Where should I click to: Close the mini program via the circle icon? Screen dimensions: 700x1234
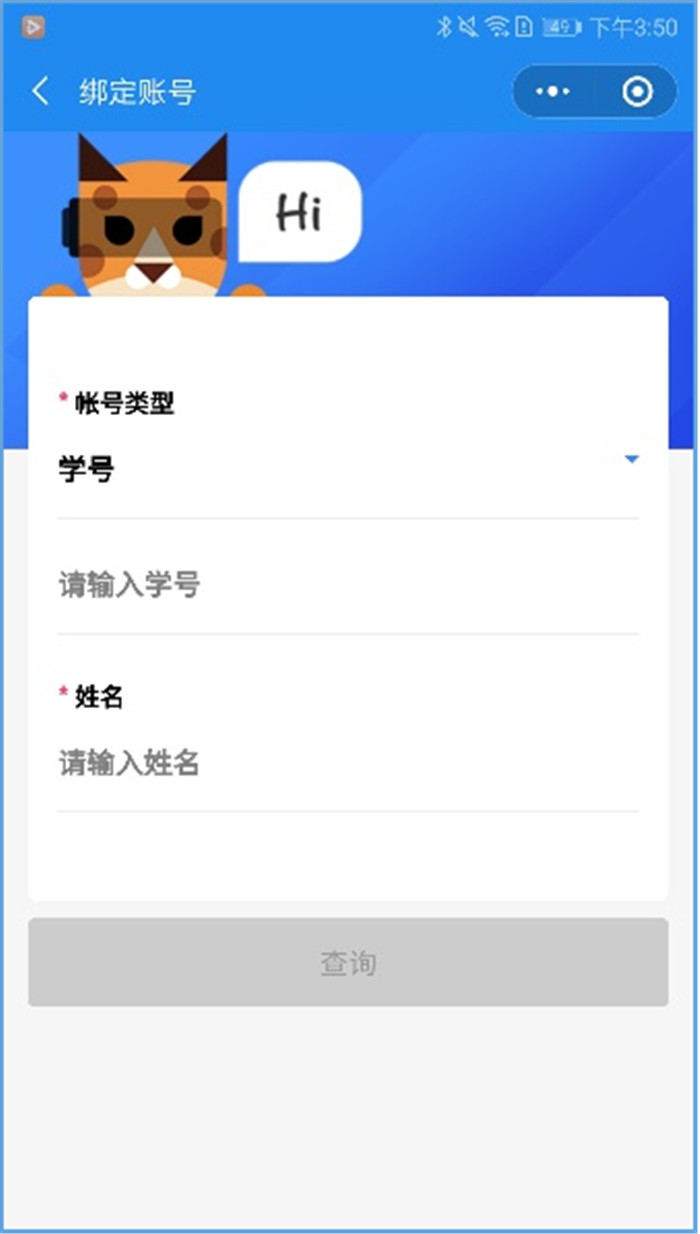(x=637, y=92)
